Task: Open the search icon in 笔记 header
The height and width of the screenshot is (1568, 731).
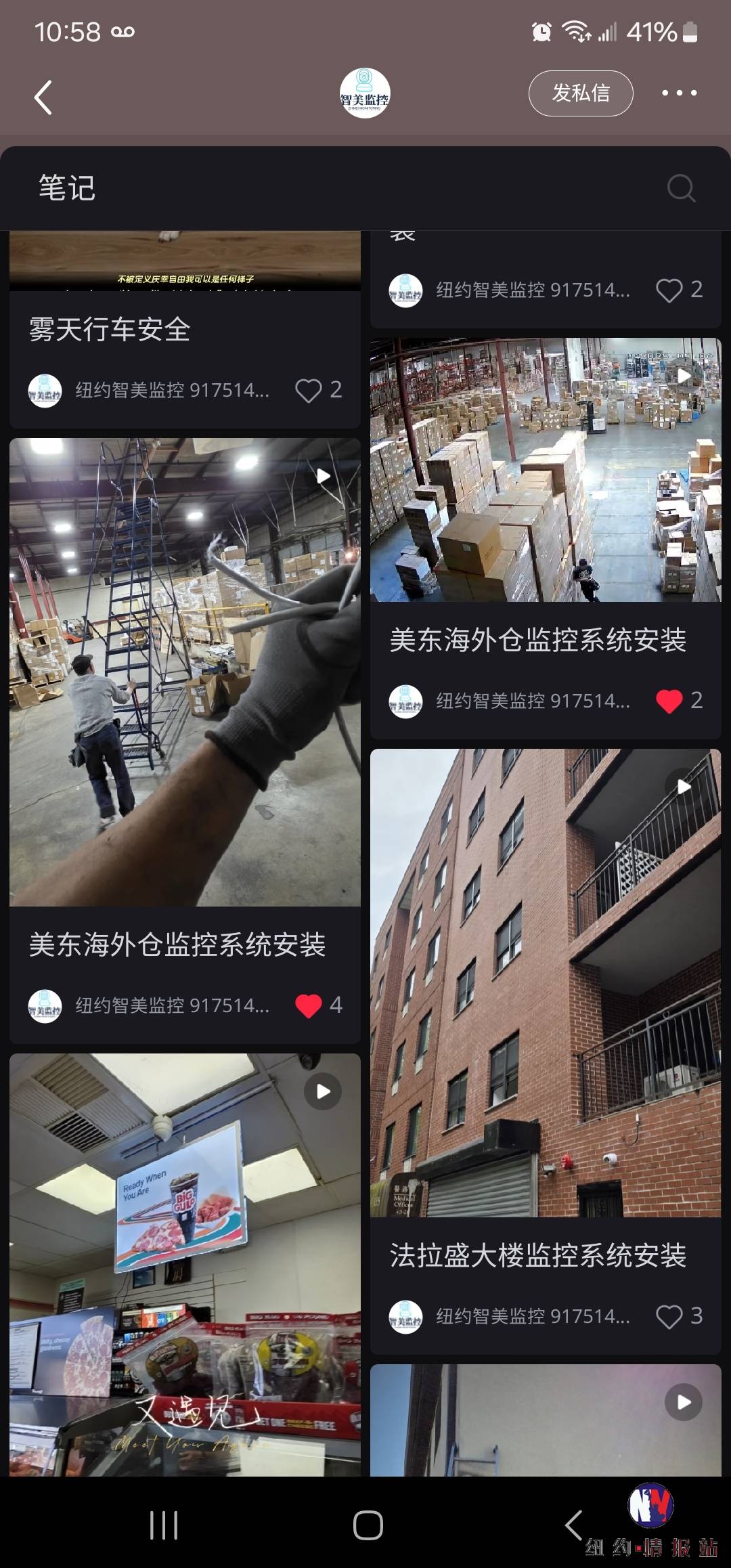Action: [x=680, y=188]
